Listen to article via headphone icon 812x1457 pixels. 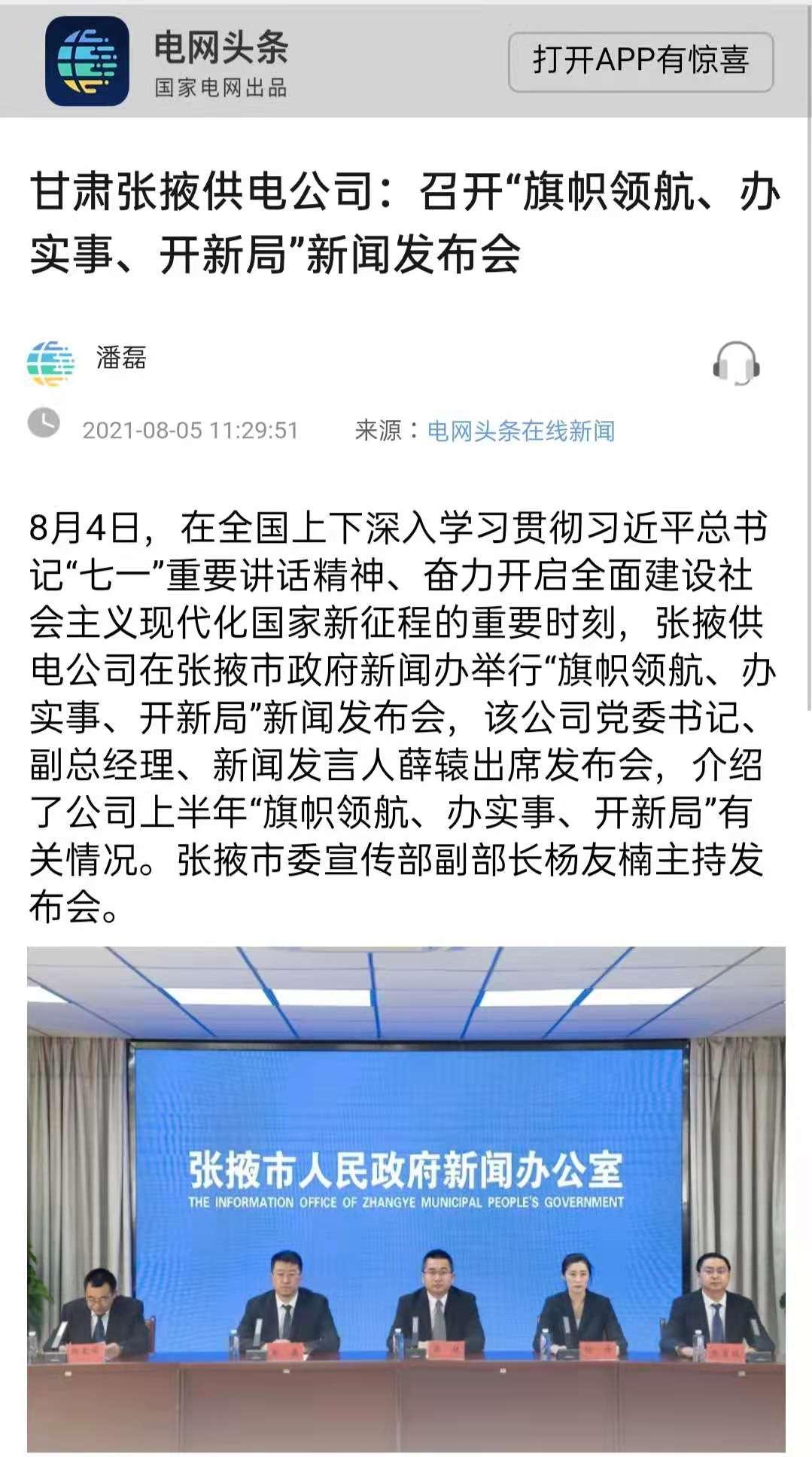point(735,363)
